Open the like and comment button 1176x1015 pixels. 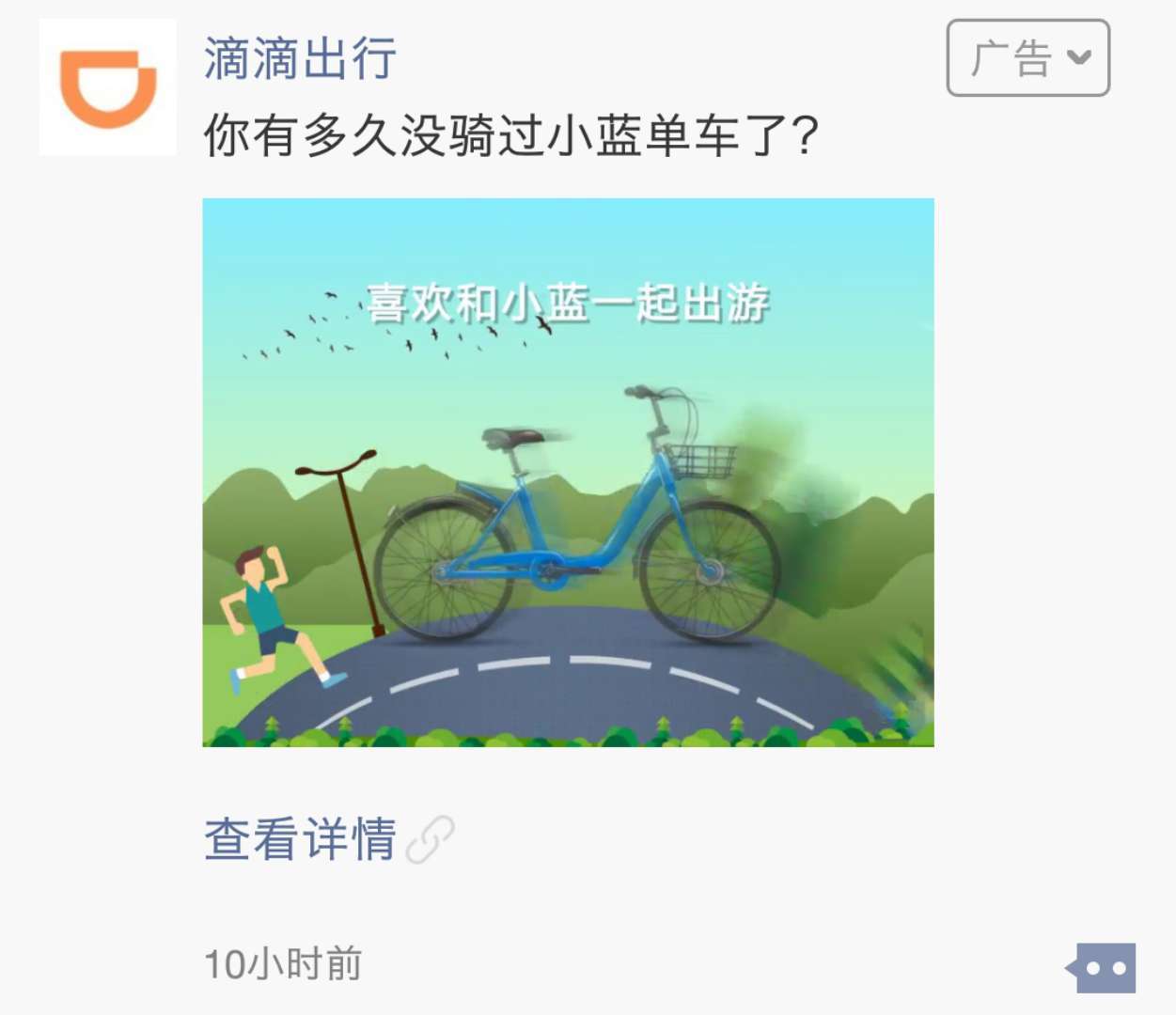1104,967
